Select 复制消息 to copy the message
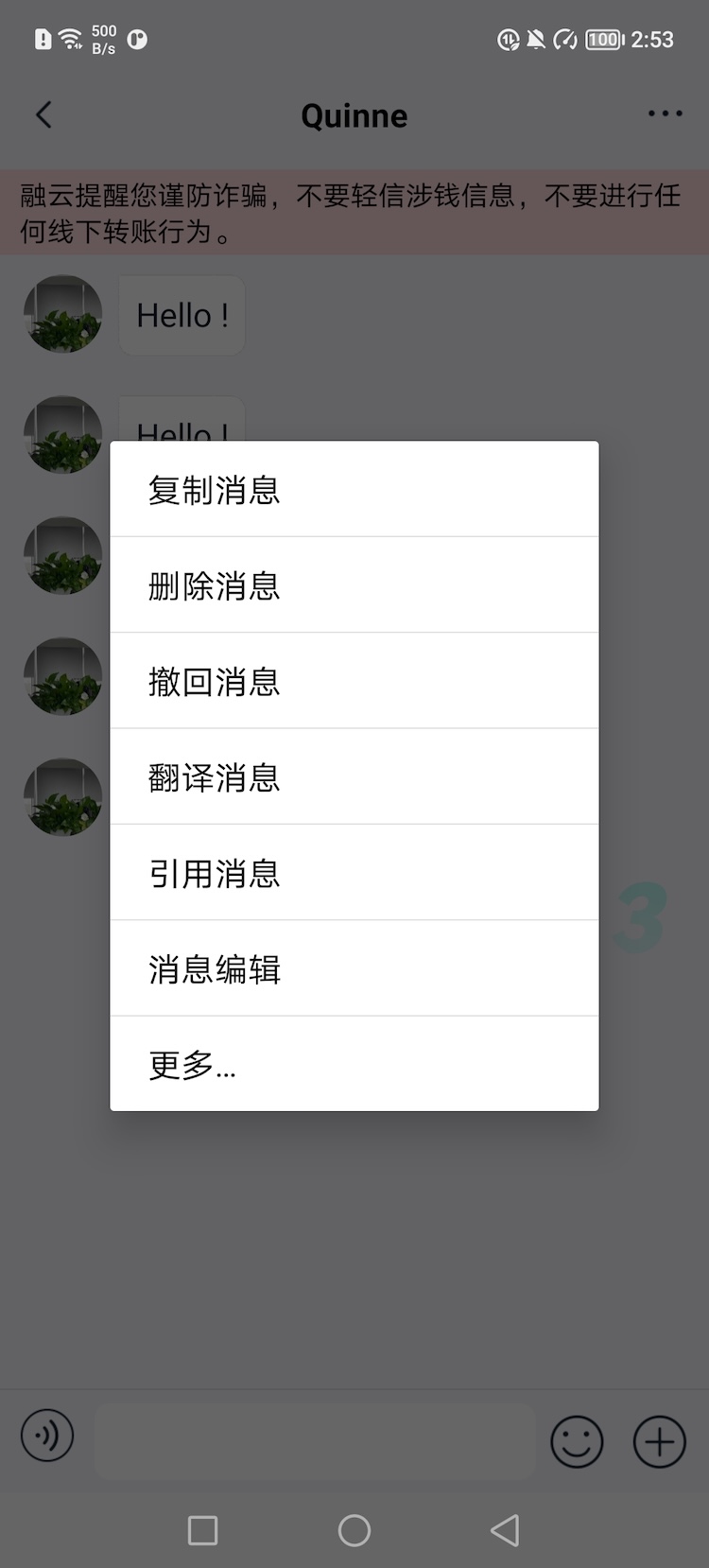This screenshot has height=1568, width=709. [x=354, y=490]
